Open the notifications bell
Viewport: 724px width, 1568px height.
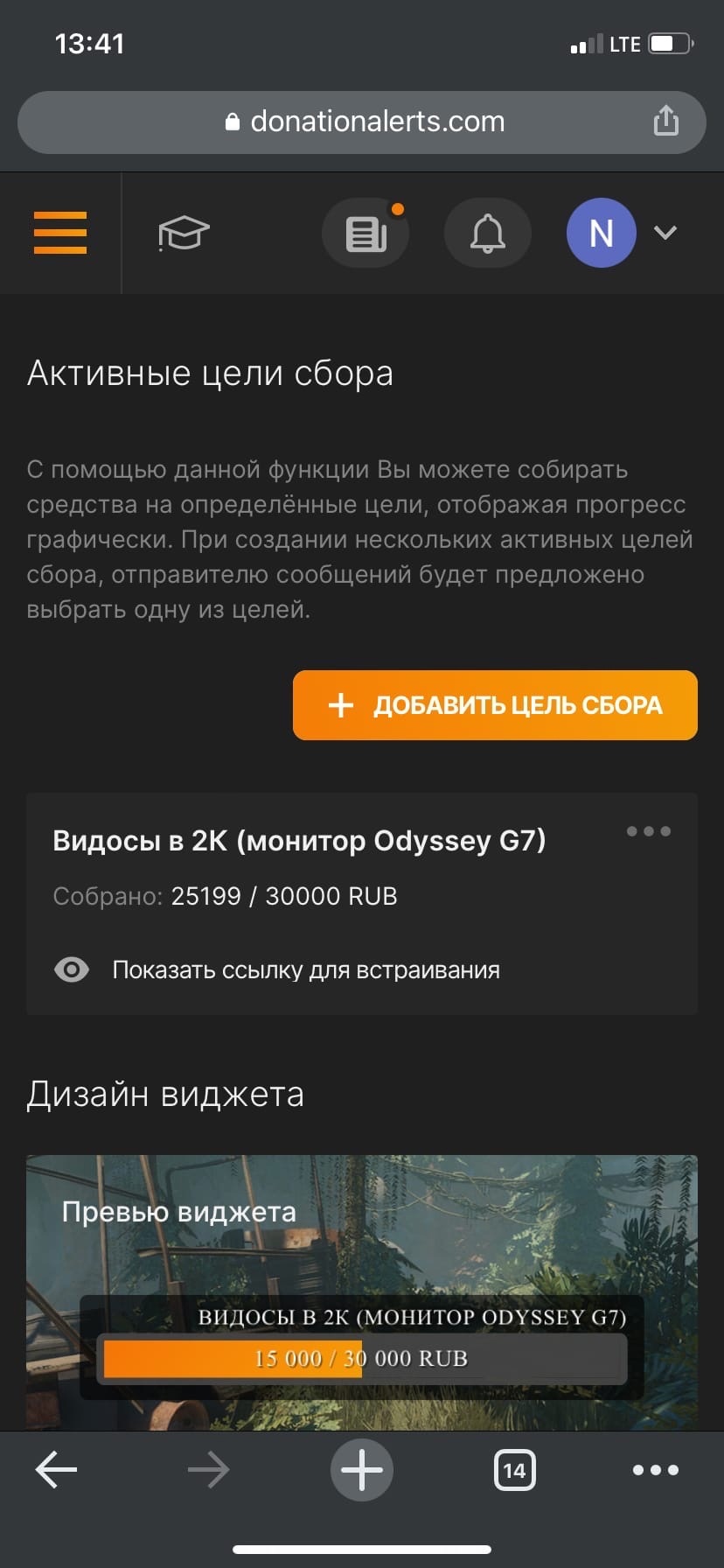488,234
